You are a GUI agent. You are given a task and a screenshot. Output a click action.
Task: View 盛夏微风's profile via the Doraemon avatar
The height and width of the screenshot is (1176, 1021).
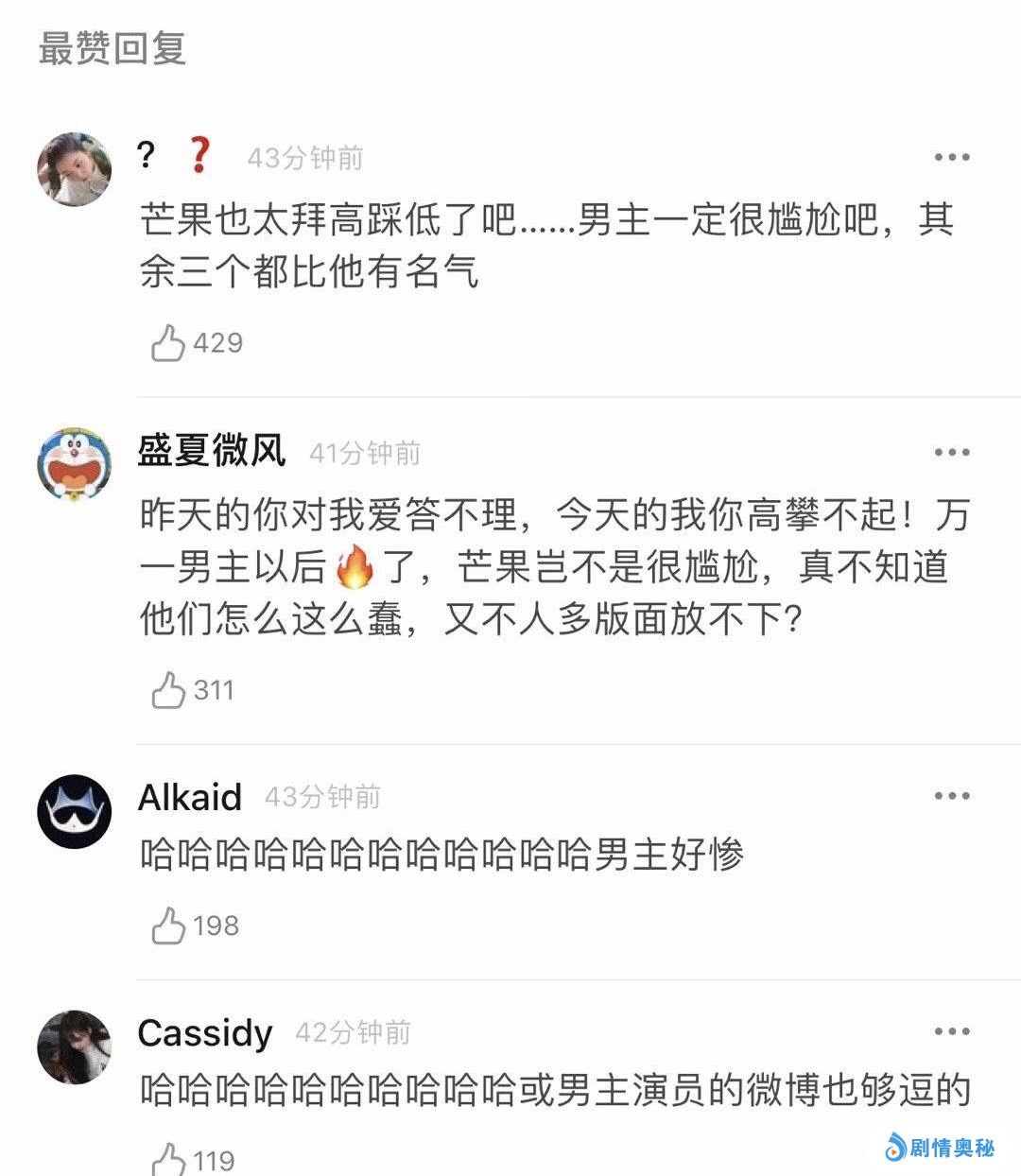coord(75,463)
